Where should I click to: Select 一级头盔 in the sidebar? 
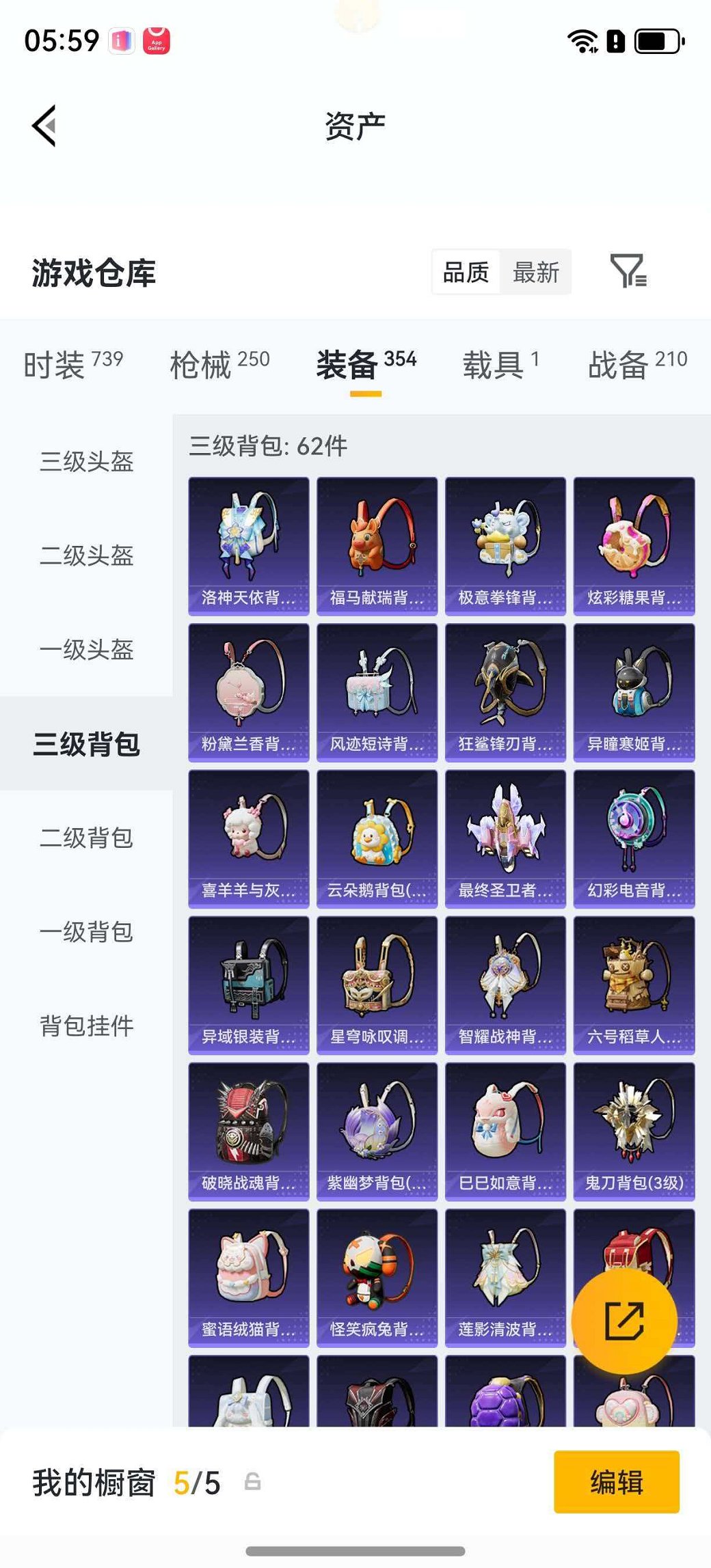point(86,650)
